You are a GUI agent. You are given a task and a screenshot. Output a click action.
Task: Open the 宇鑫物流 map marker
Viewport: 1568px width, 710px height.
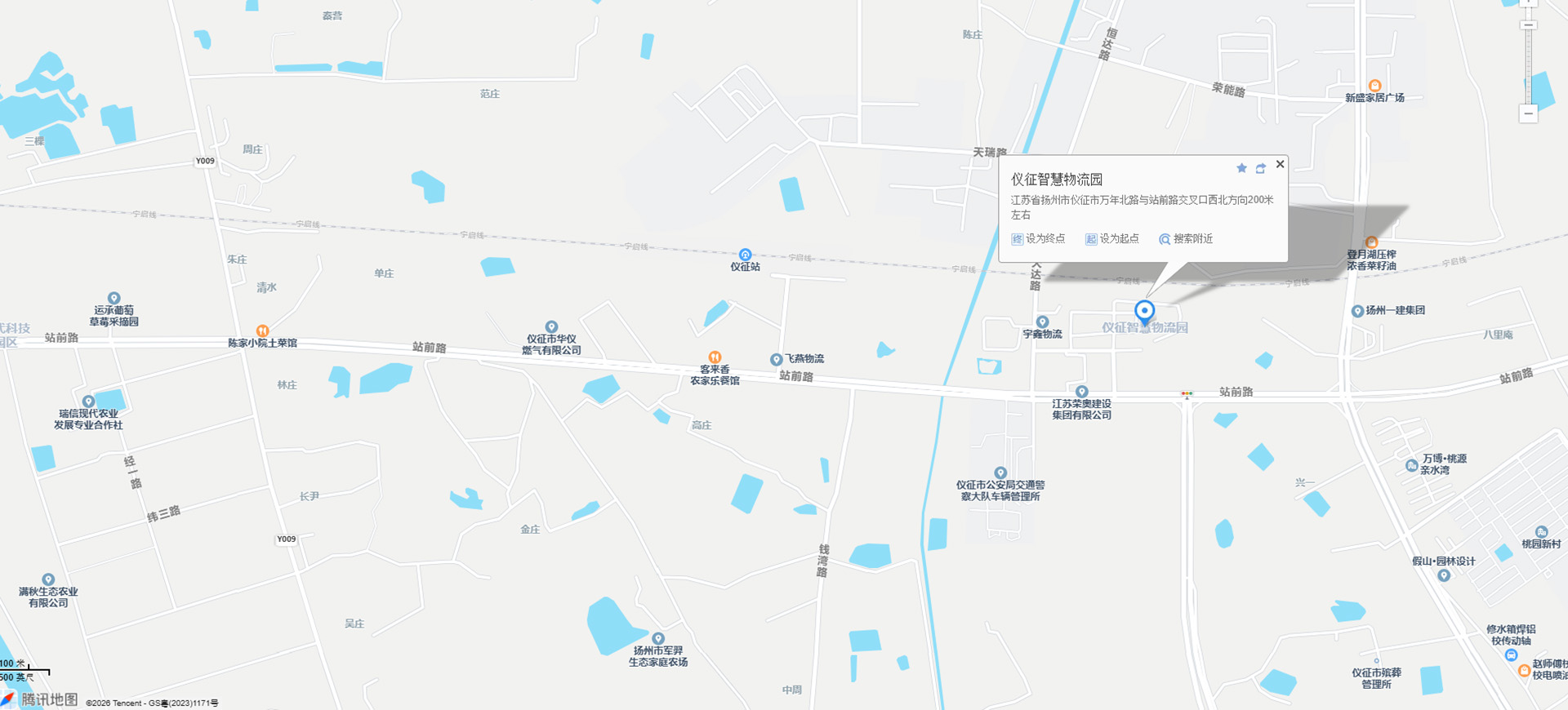coord(1042,322)
